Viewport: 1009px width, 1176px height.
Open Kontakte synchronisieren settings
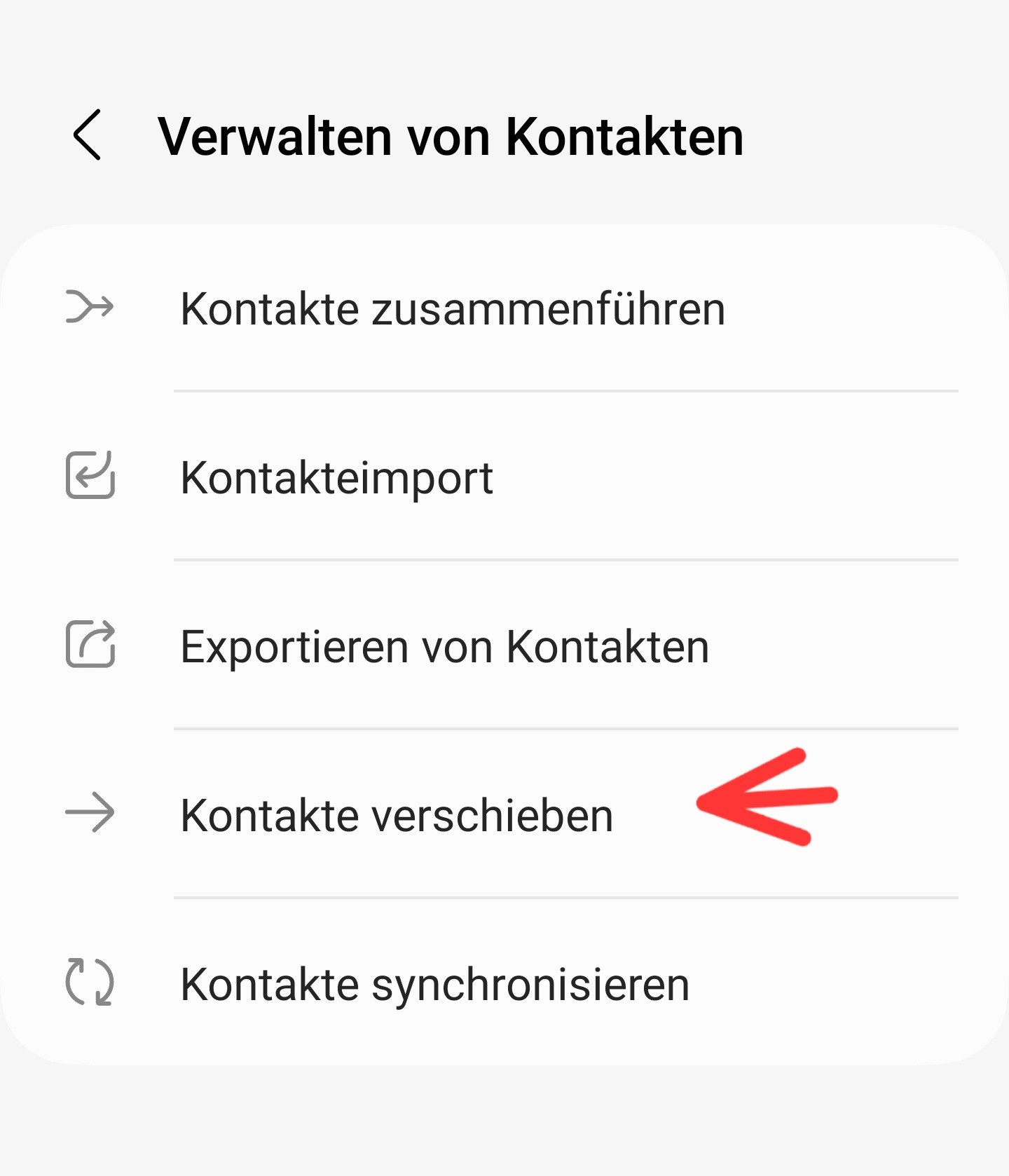[434, 984]
